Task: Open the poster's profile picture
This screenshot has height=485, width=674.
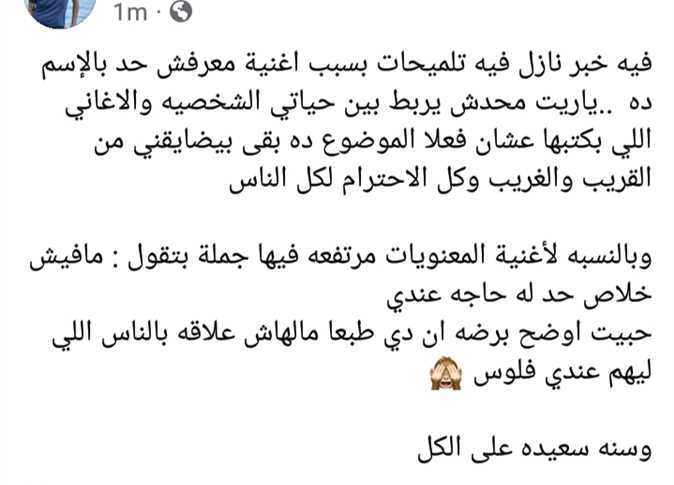Action: pos(58,10)
